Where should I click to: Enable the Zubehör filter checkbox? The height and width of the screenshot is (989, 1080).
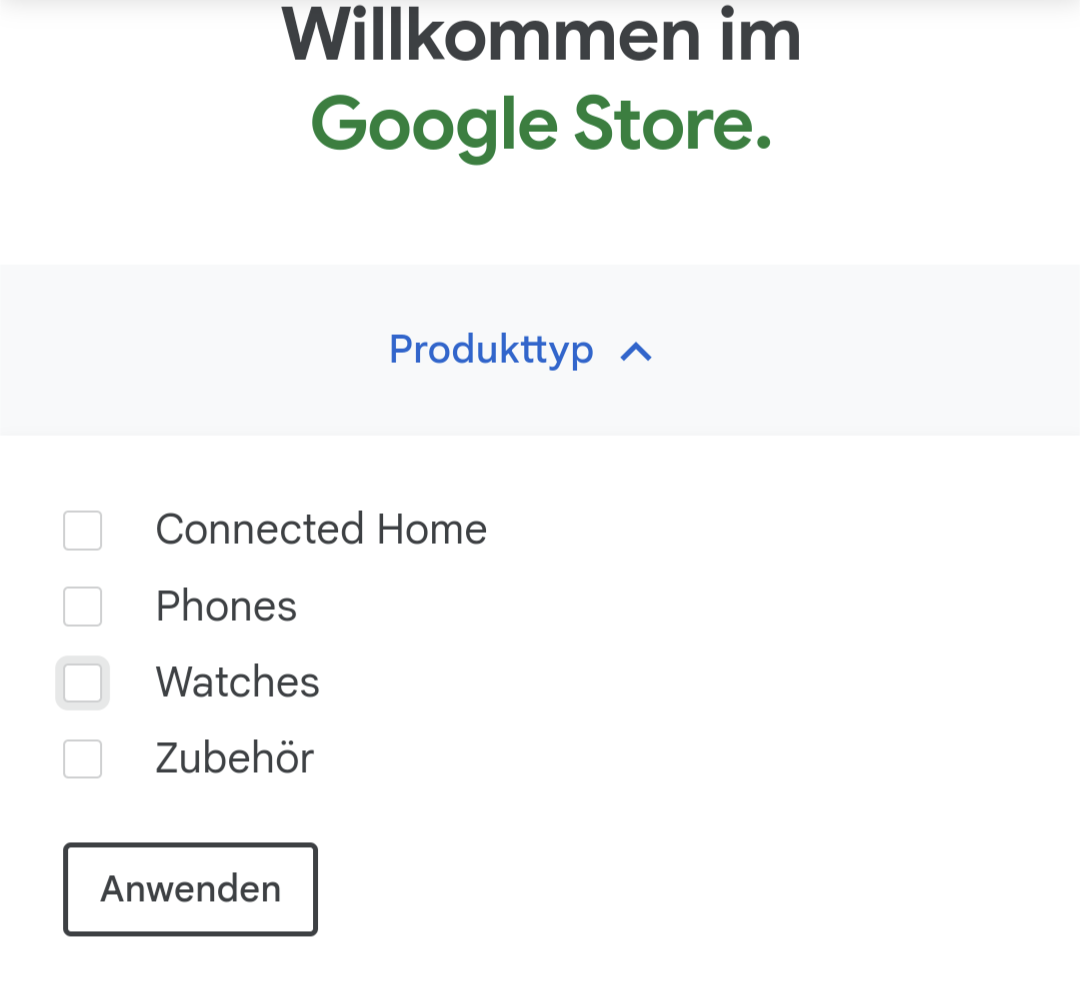(83, 759)
